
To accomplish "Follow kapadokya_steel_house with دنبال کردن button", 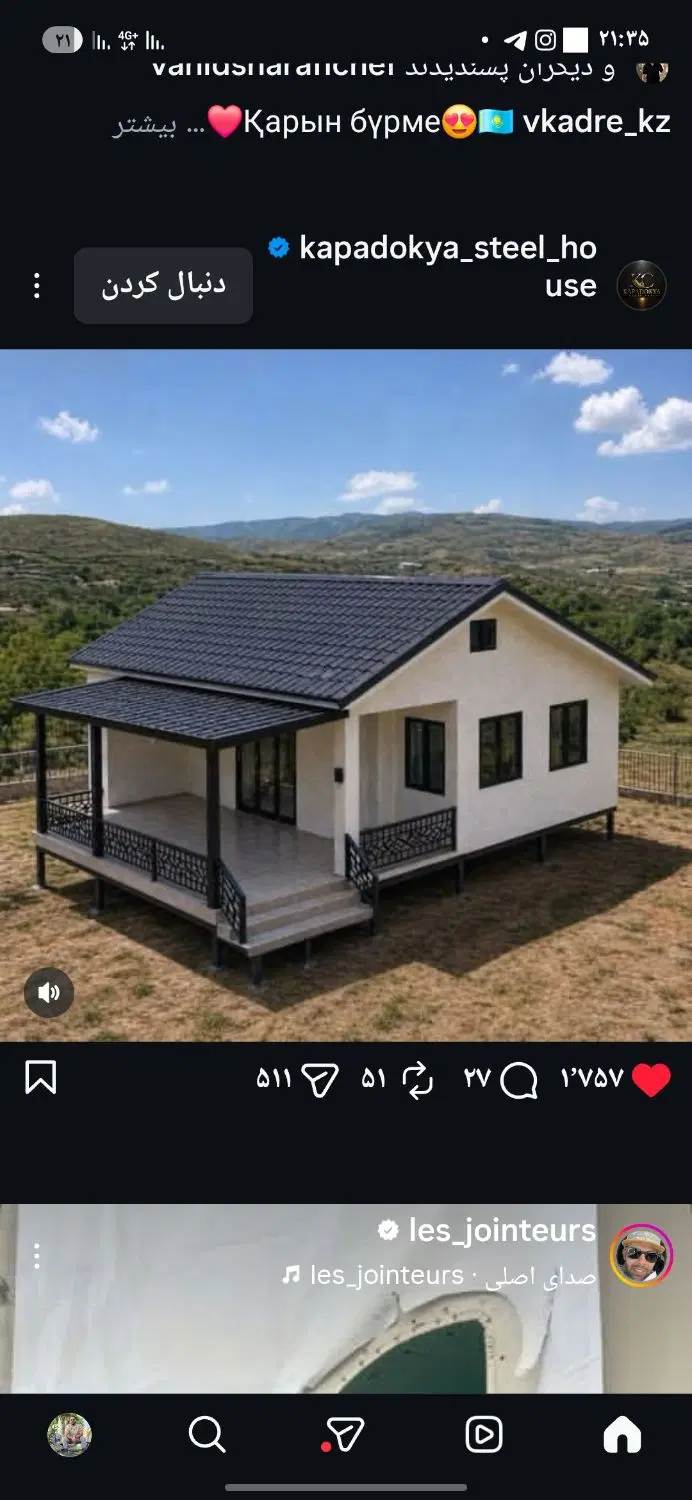I will click(x=163, y=285).
